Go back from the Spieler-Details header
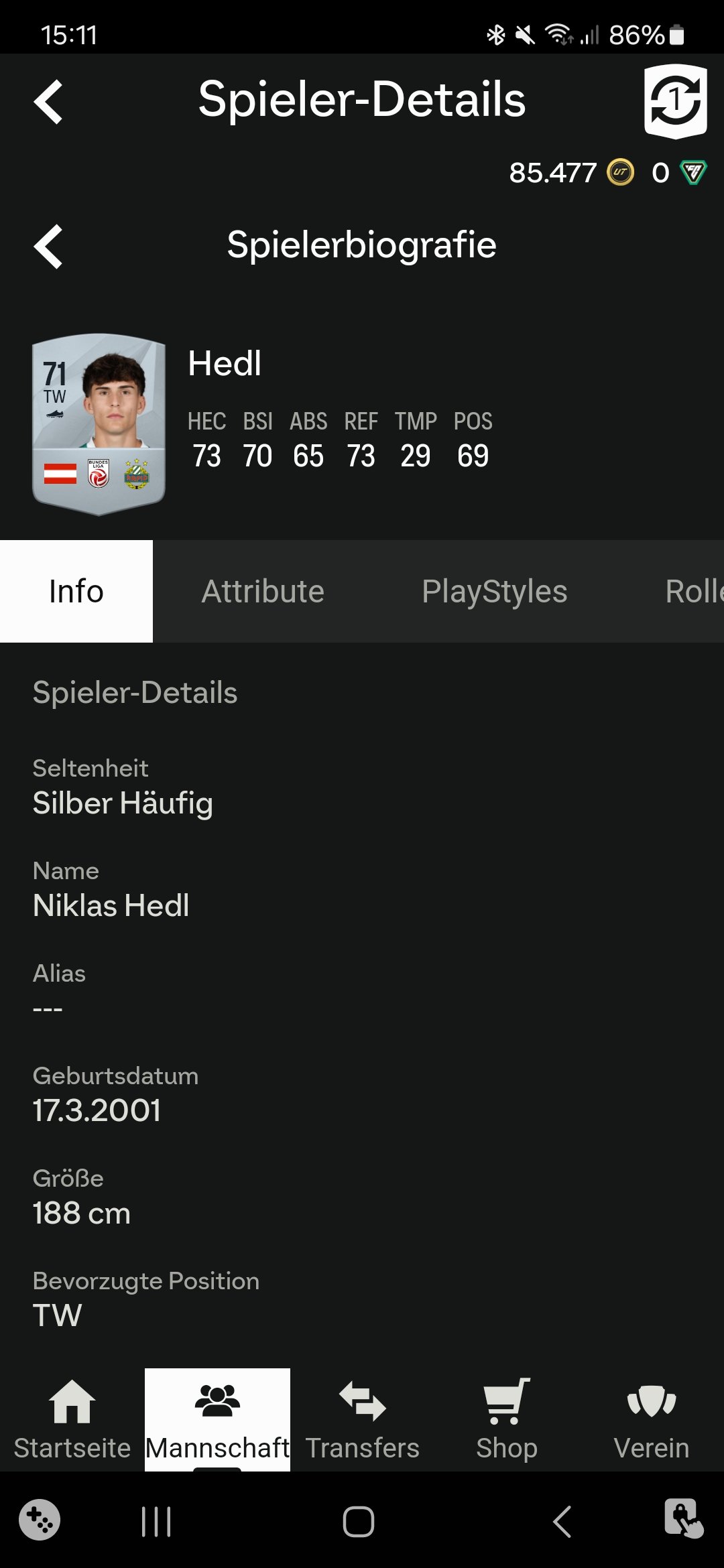Viewport: 724px width, 1568px height. [x=48, y=102]
